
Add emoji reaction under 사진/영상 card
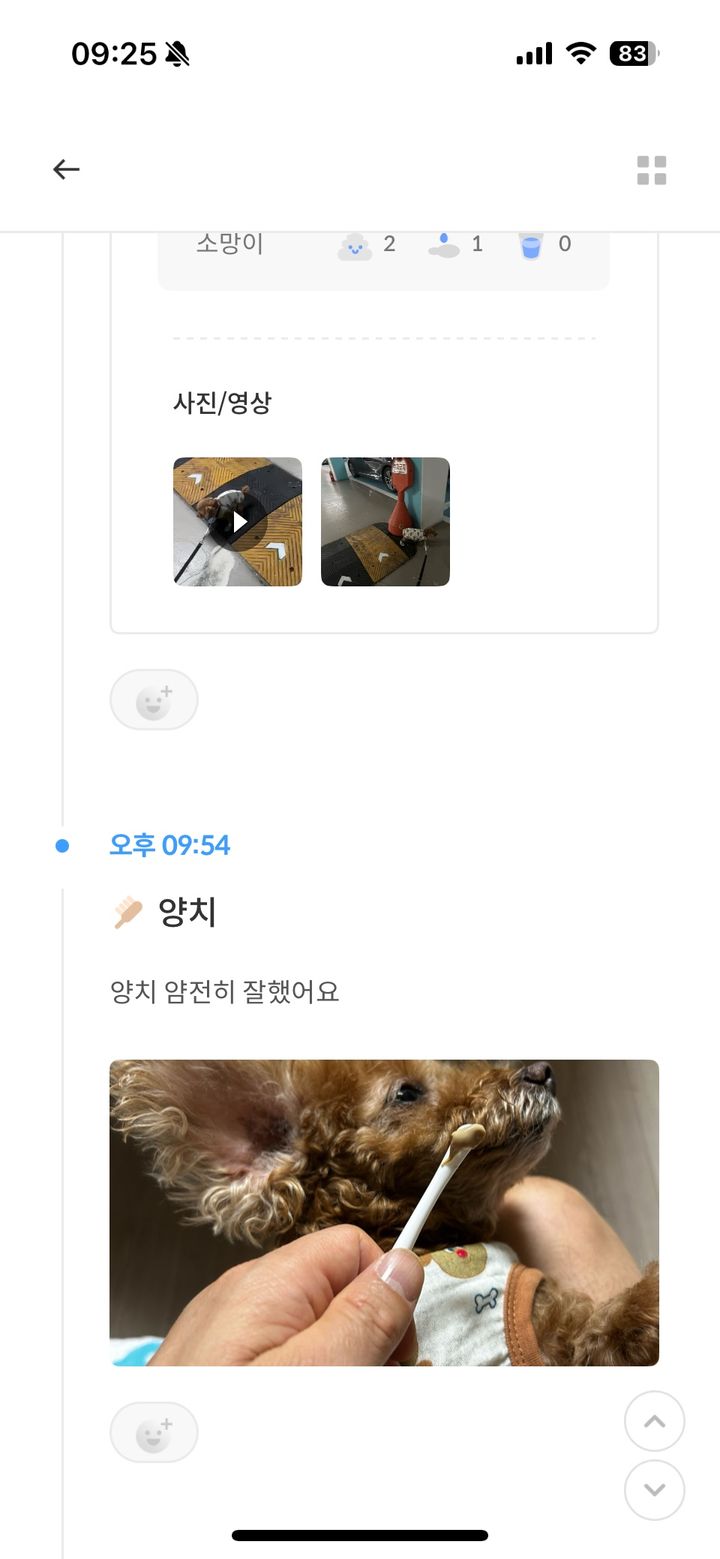pos(154,700)
